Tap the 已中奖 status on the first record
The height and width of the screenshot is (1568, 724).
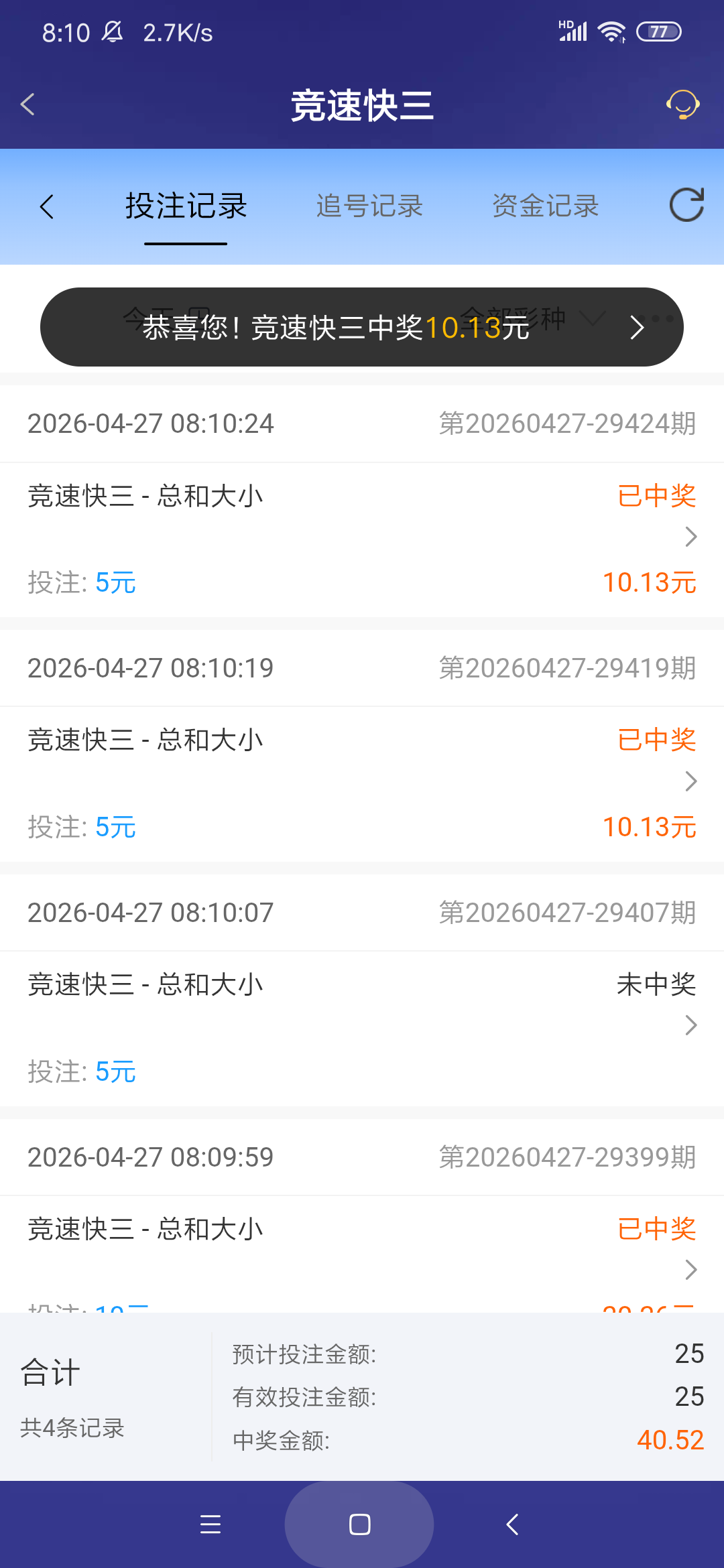click(x=656, y=496)
